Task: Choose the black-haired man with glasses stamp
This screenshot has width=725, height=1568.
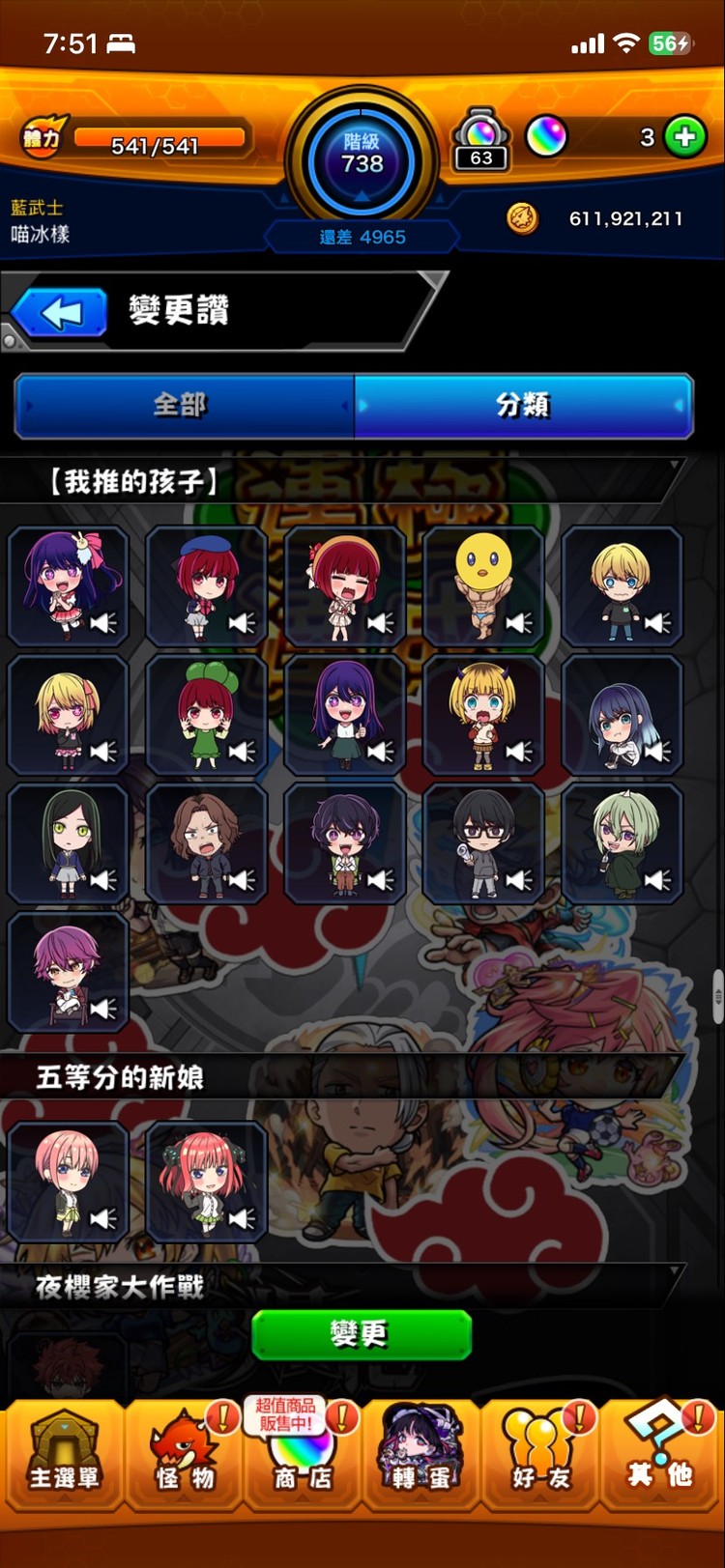Action: [x=483, y=842]
